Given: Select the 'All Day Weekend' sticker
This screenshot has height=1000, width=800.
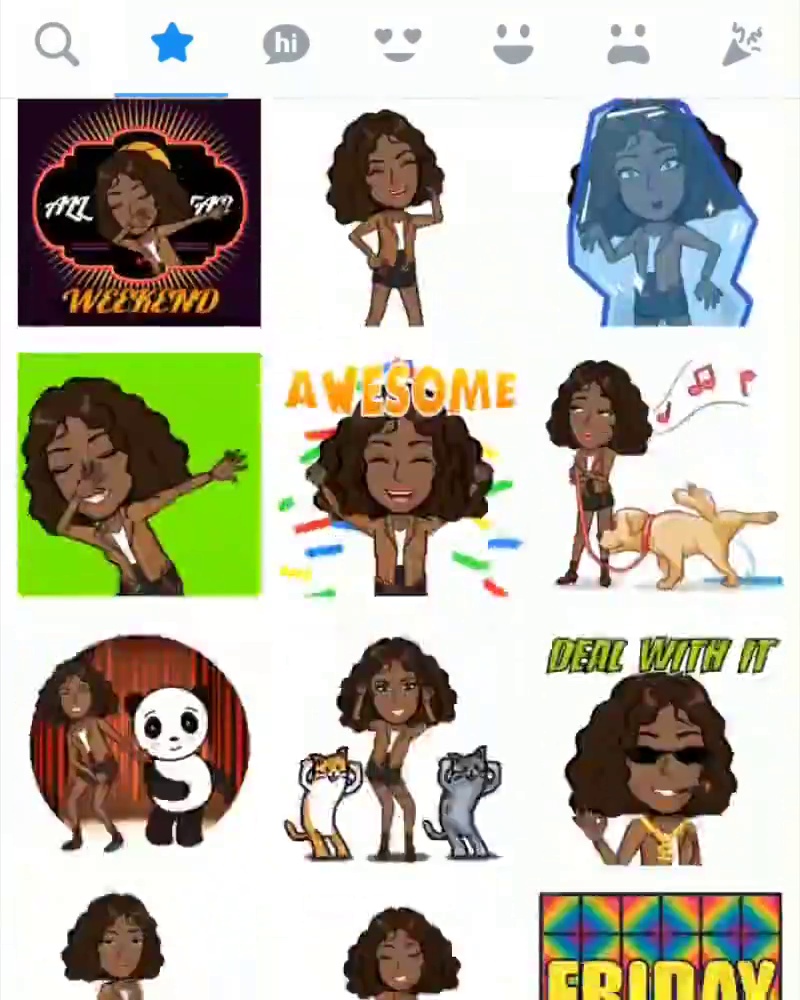Looking at the screenshot, I should point(139,213).
